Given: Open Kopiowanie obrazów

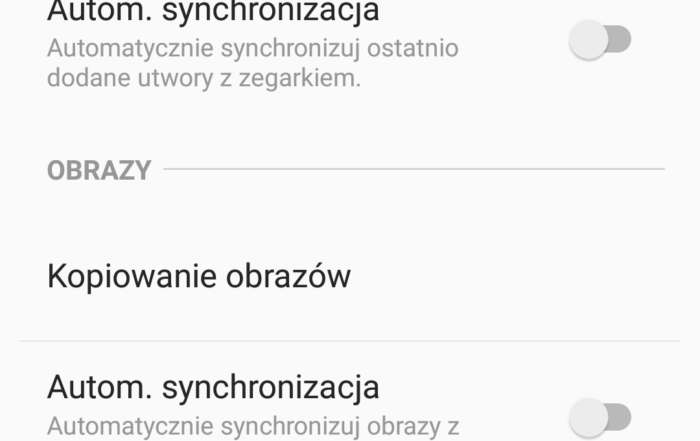Looking at the screenshot, I should click(x=199, y=276).
